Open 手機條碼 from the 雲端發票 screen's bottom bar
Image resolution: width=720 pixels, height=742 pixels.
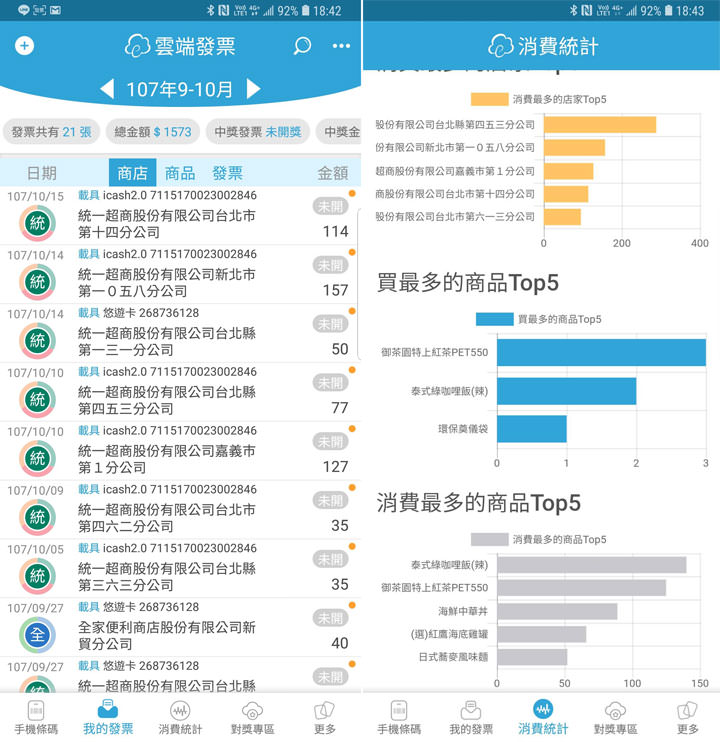tap(35, 717)
